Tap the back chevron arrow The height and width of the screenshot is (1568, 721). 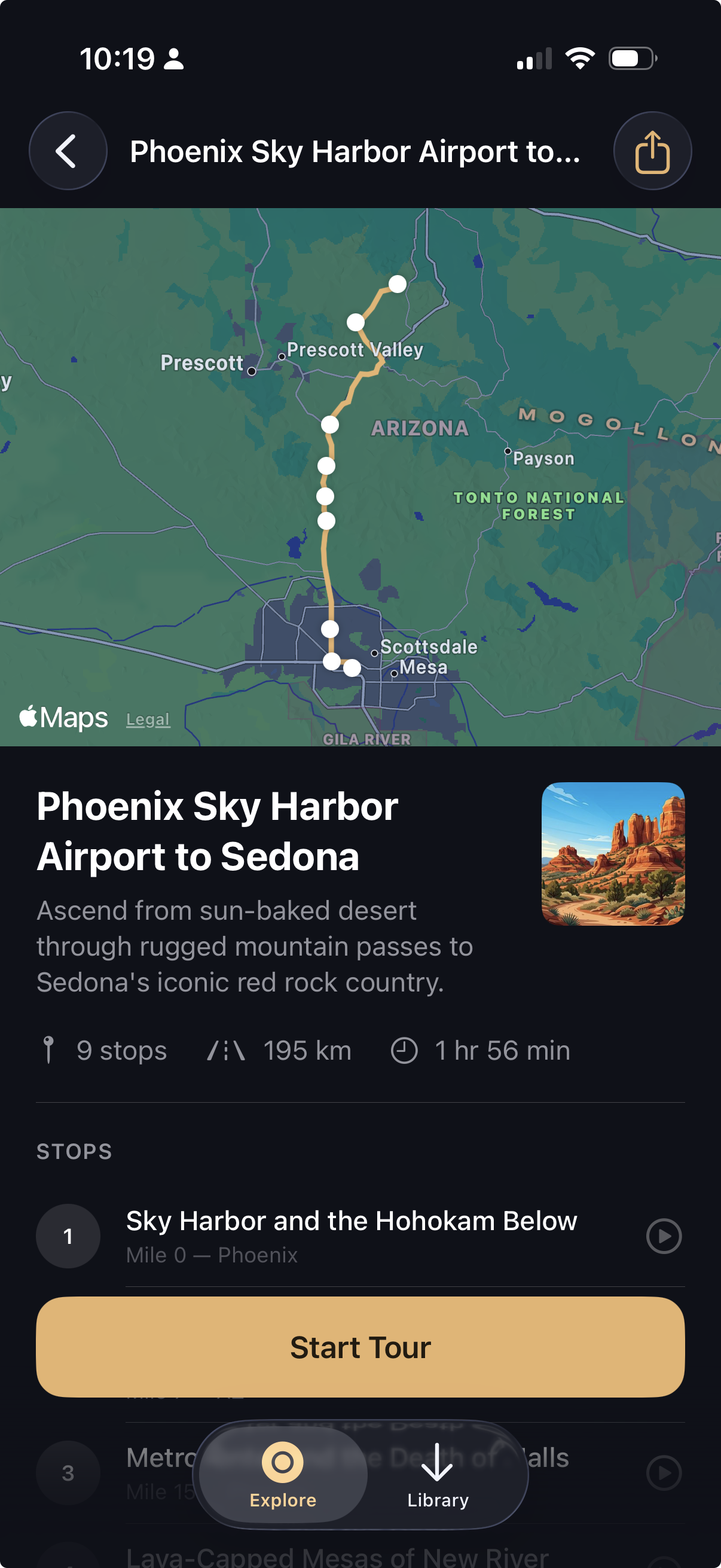tap(67, 150)
